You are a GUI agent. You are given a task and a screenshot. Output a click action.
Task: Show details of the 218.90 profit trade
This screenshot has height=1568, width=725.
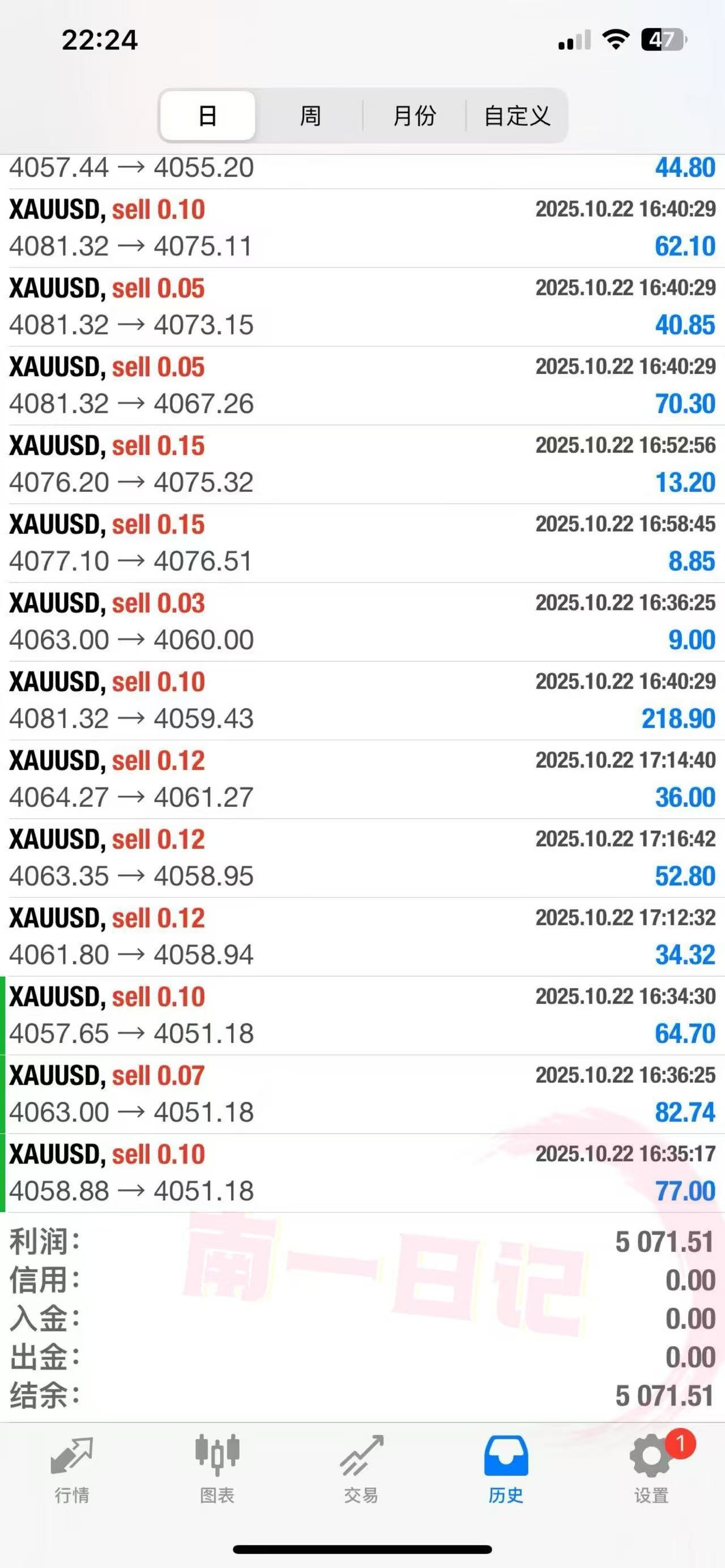(362, 700)
